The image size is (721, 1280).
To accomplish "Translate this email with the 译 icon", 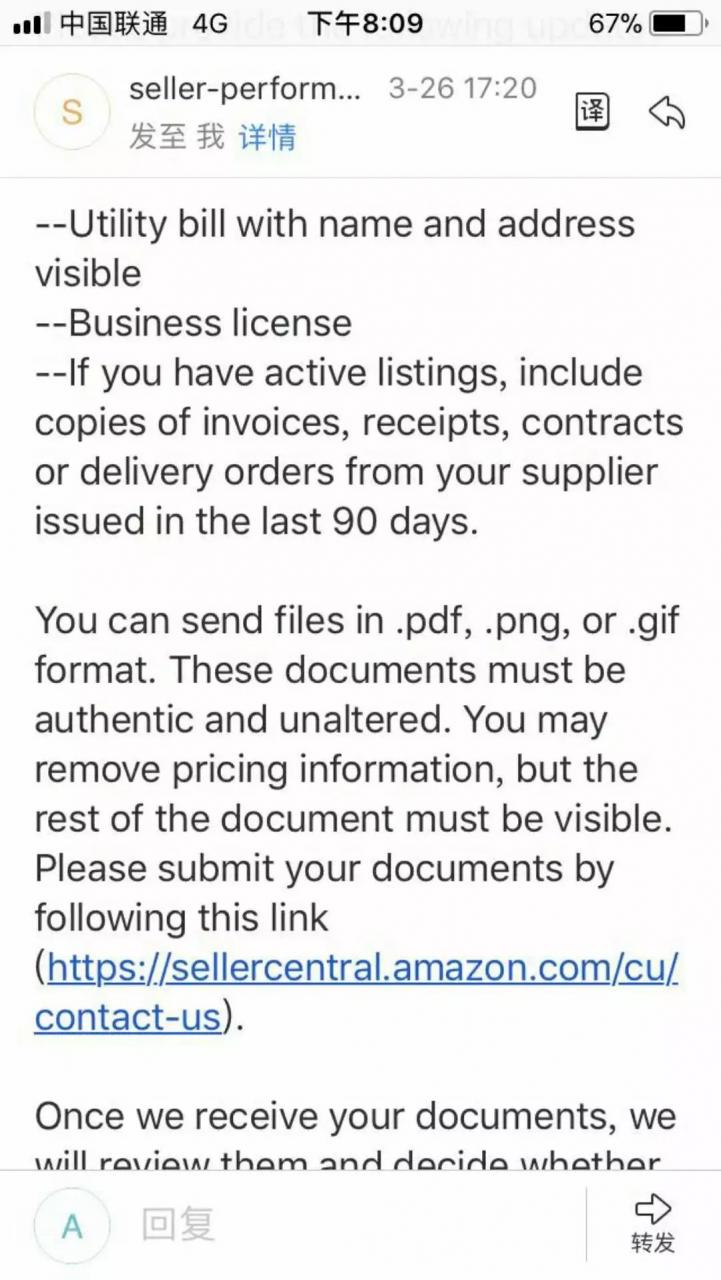I will [x=592, y=112].
